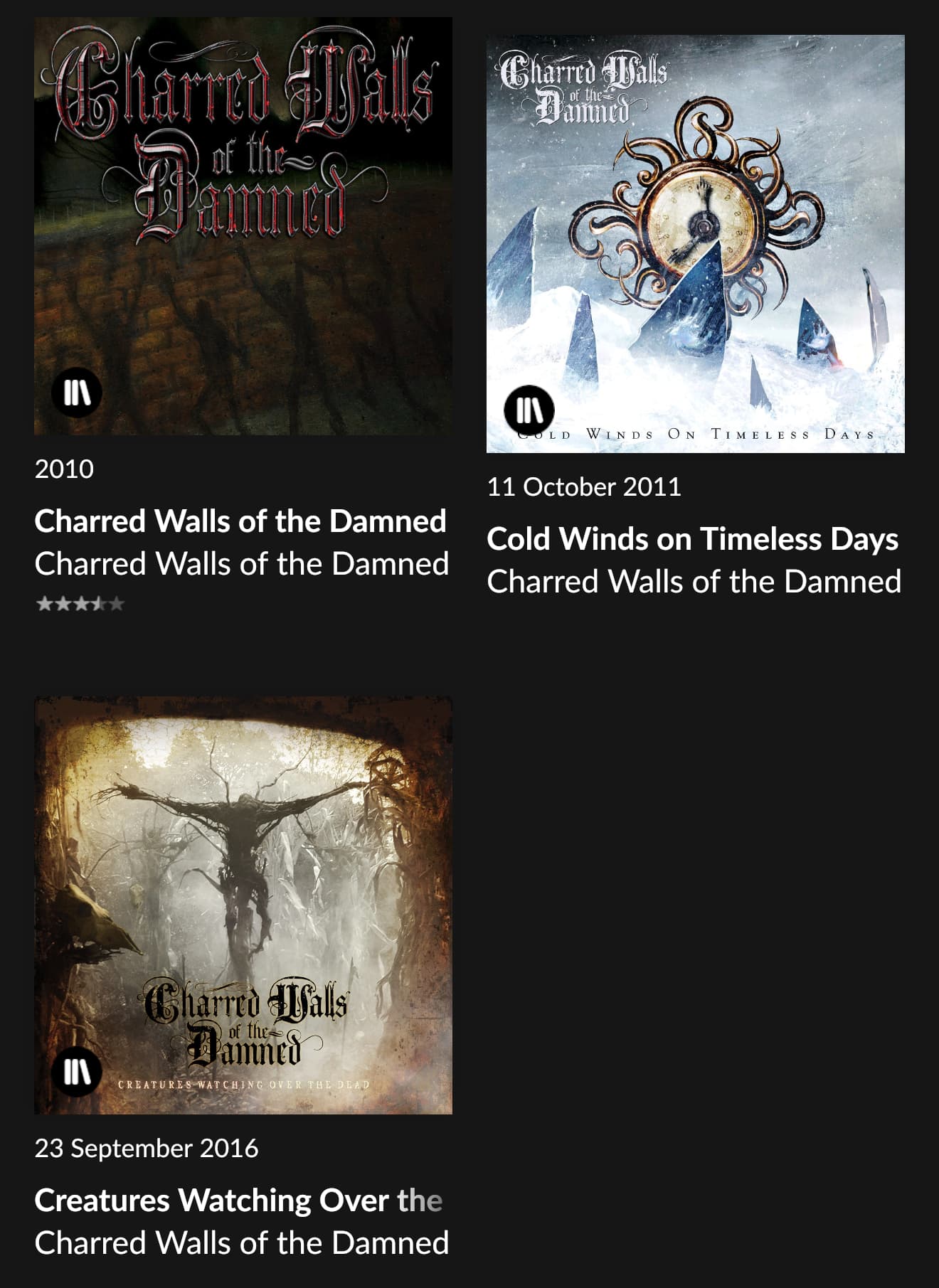Tap the library badge on the 2010 album cover
This screenshot has width=939, height=1288.
(x=77, y=393)
